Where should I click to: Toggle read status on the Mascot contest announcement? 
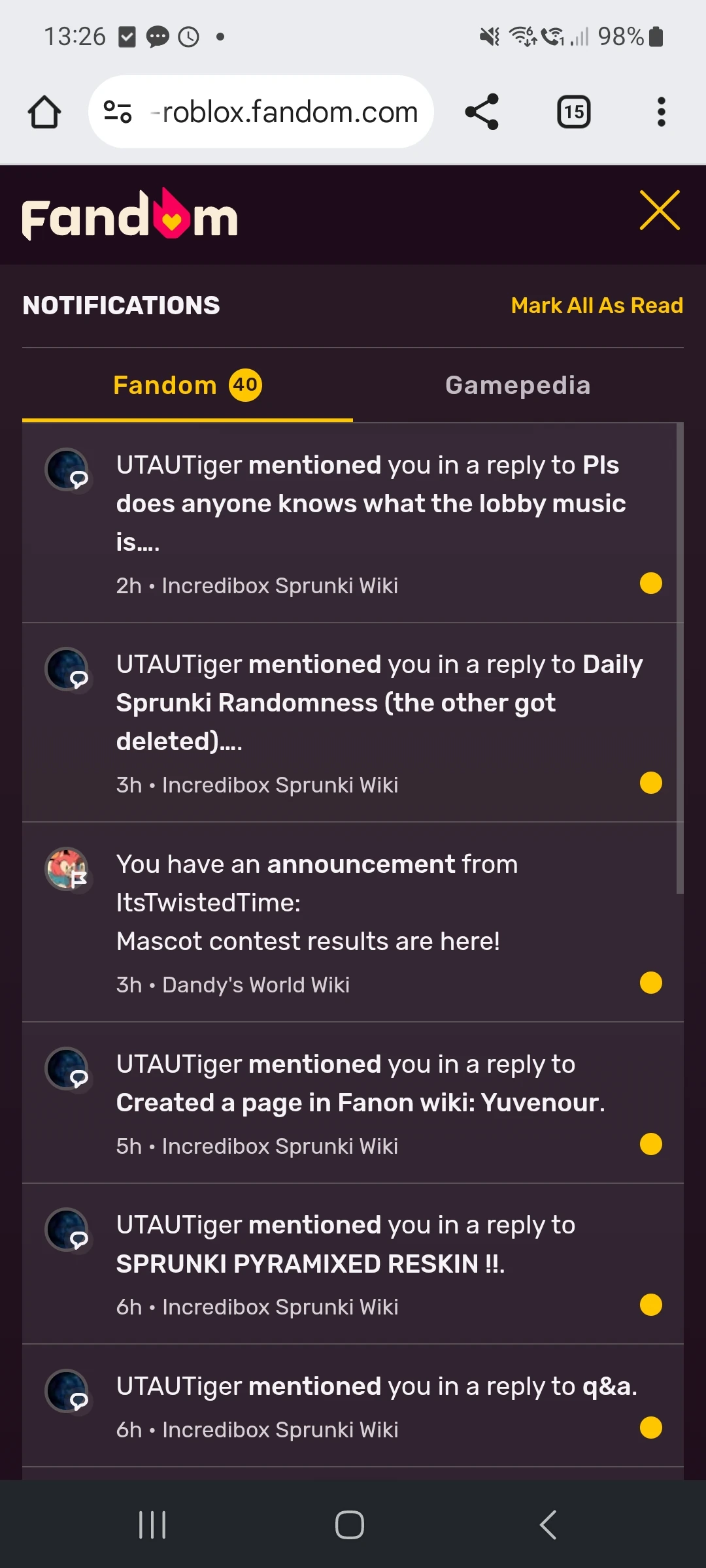pyautogui.click(x=651, y=981)
